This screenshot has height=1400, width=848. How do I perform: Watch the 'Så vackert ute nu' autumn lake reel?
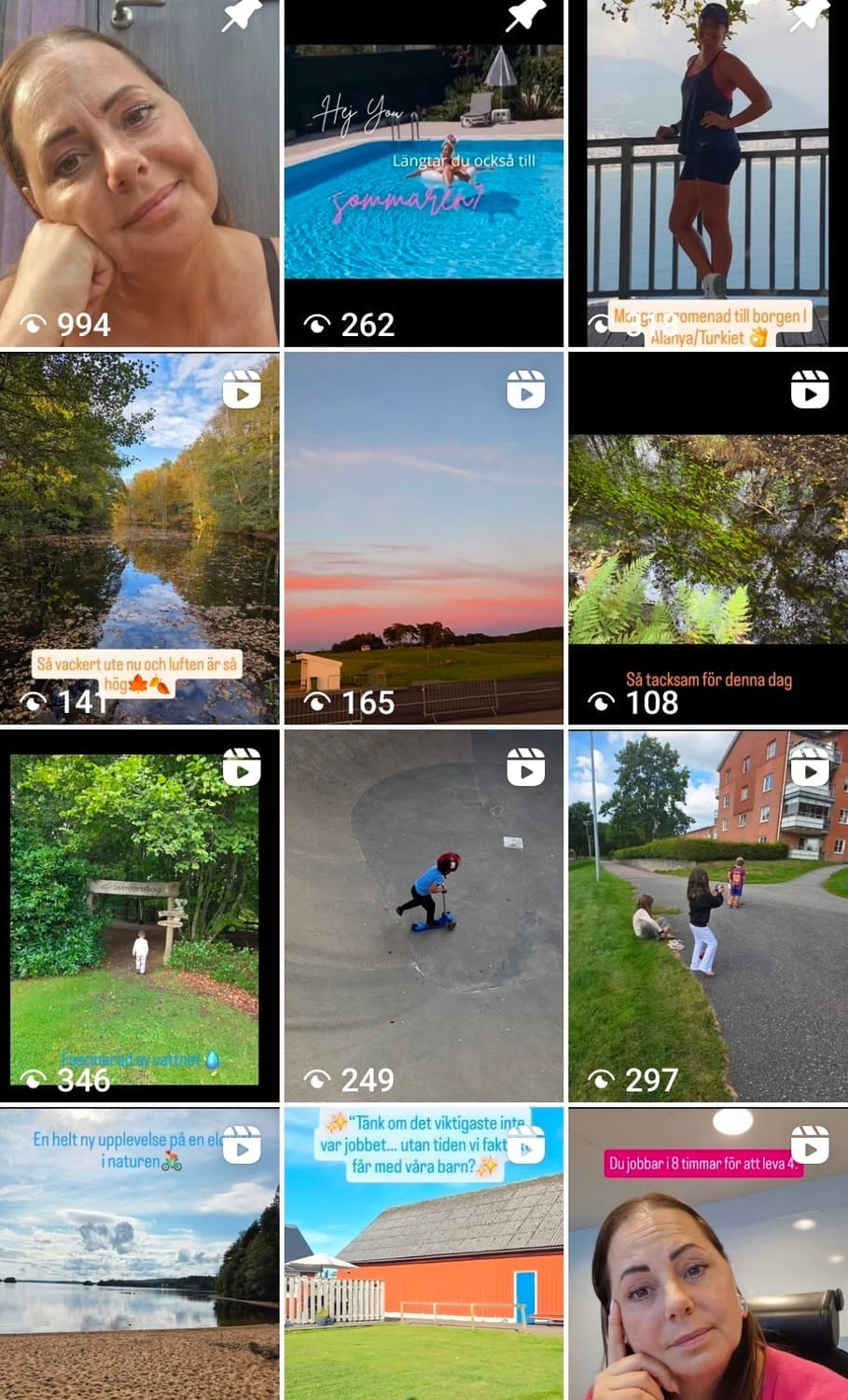coord(140,538)
